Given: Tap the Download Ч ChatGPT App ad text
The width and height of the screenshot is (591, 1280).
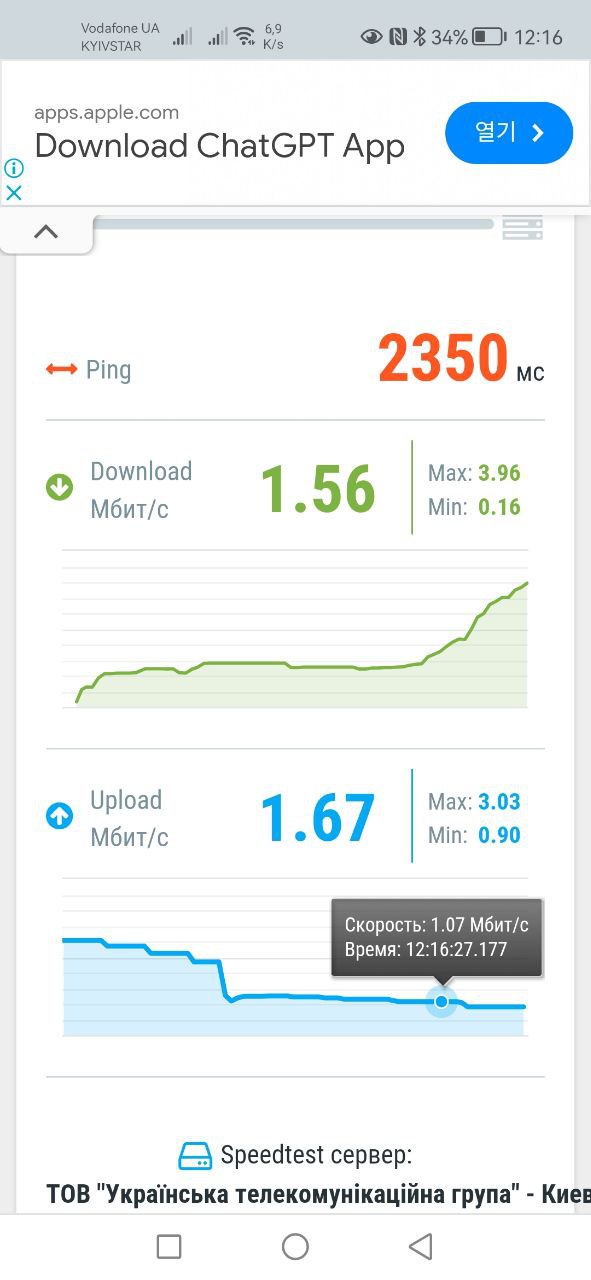Looking at the screenshot, I should tap(220, 146).
